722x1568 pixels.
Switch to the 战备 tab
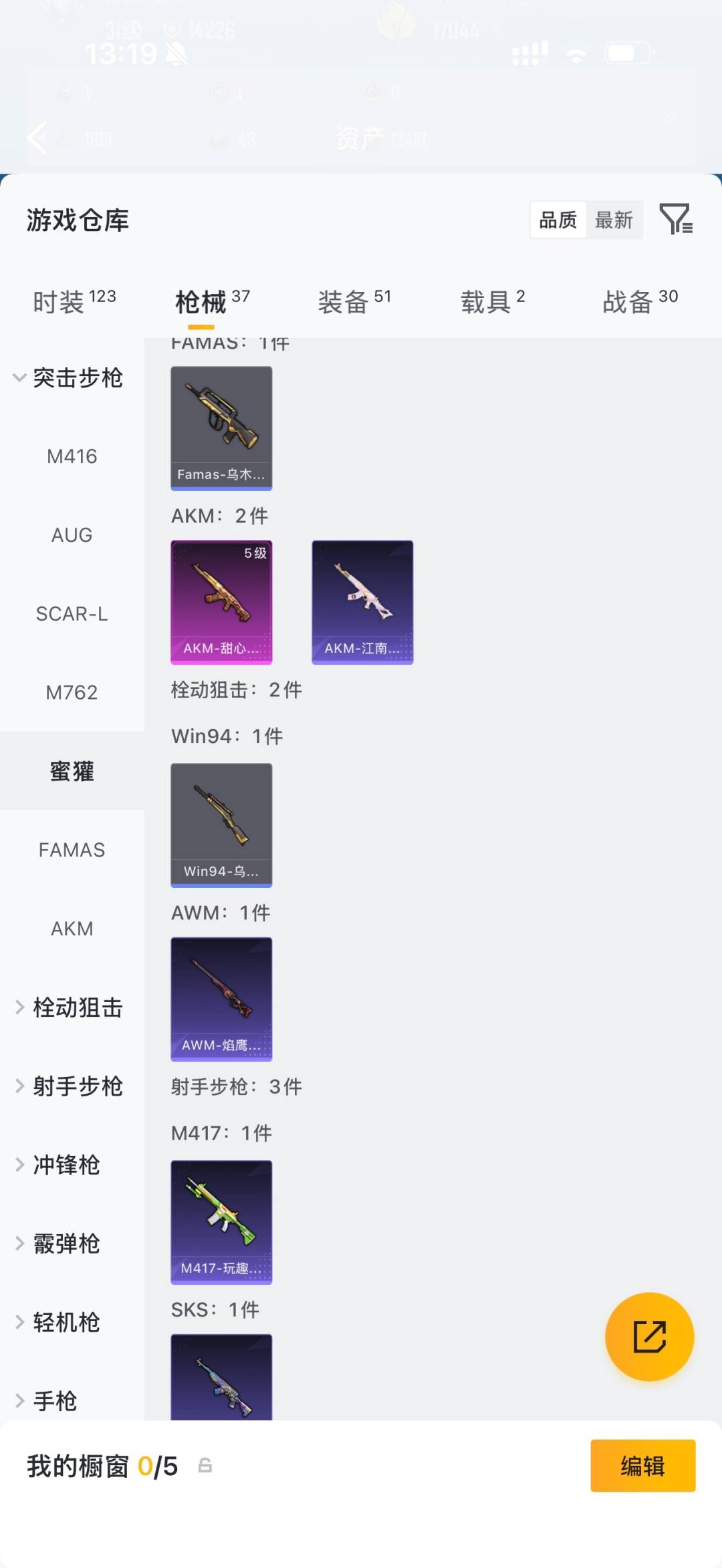[629, 302]
